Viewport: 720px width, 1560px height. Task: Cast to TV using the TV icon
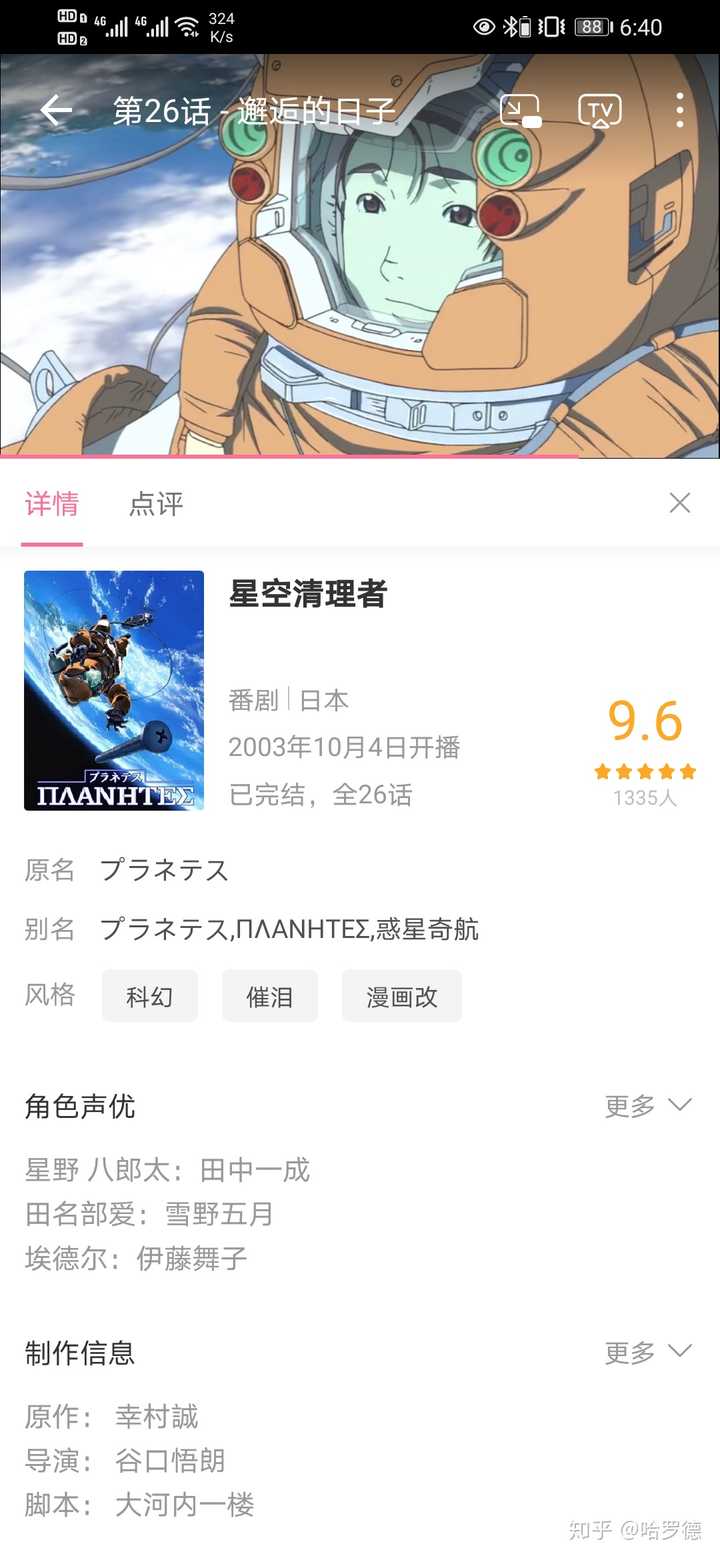tap(598, 110)
